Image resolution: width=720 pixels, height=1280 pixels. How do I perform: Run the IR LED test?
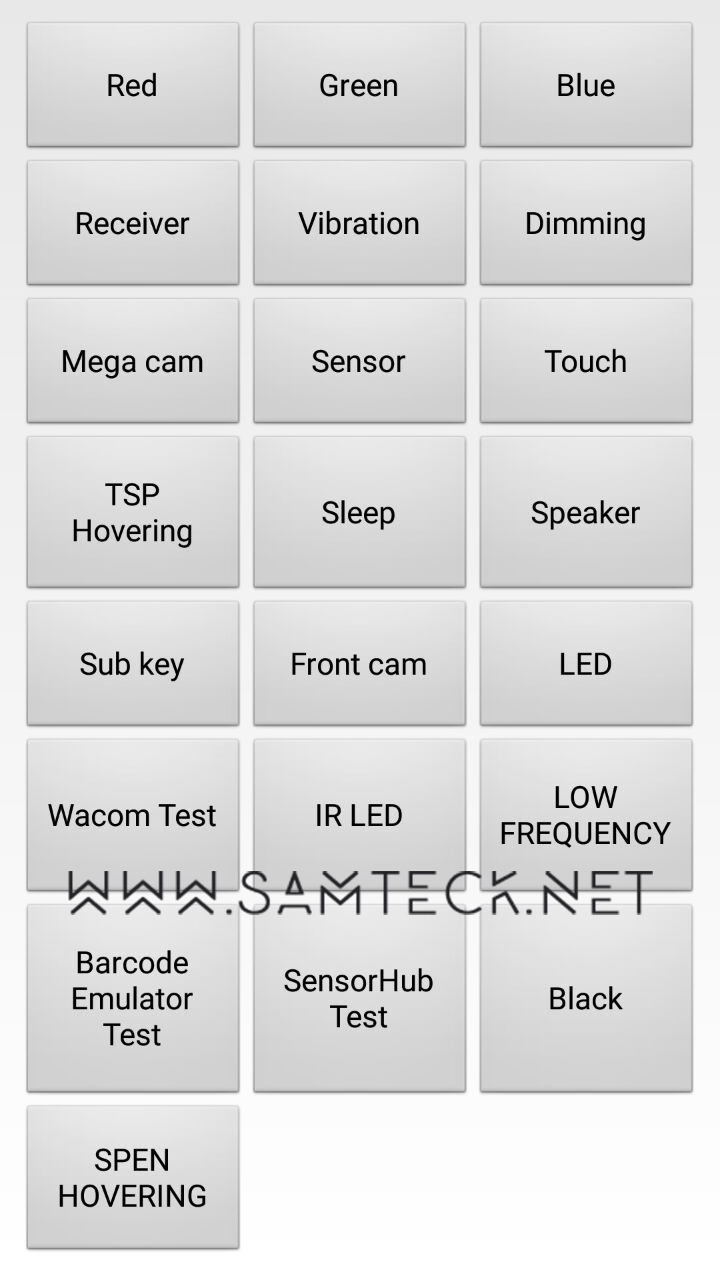tap(359, 814)
